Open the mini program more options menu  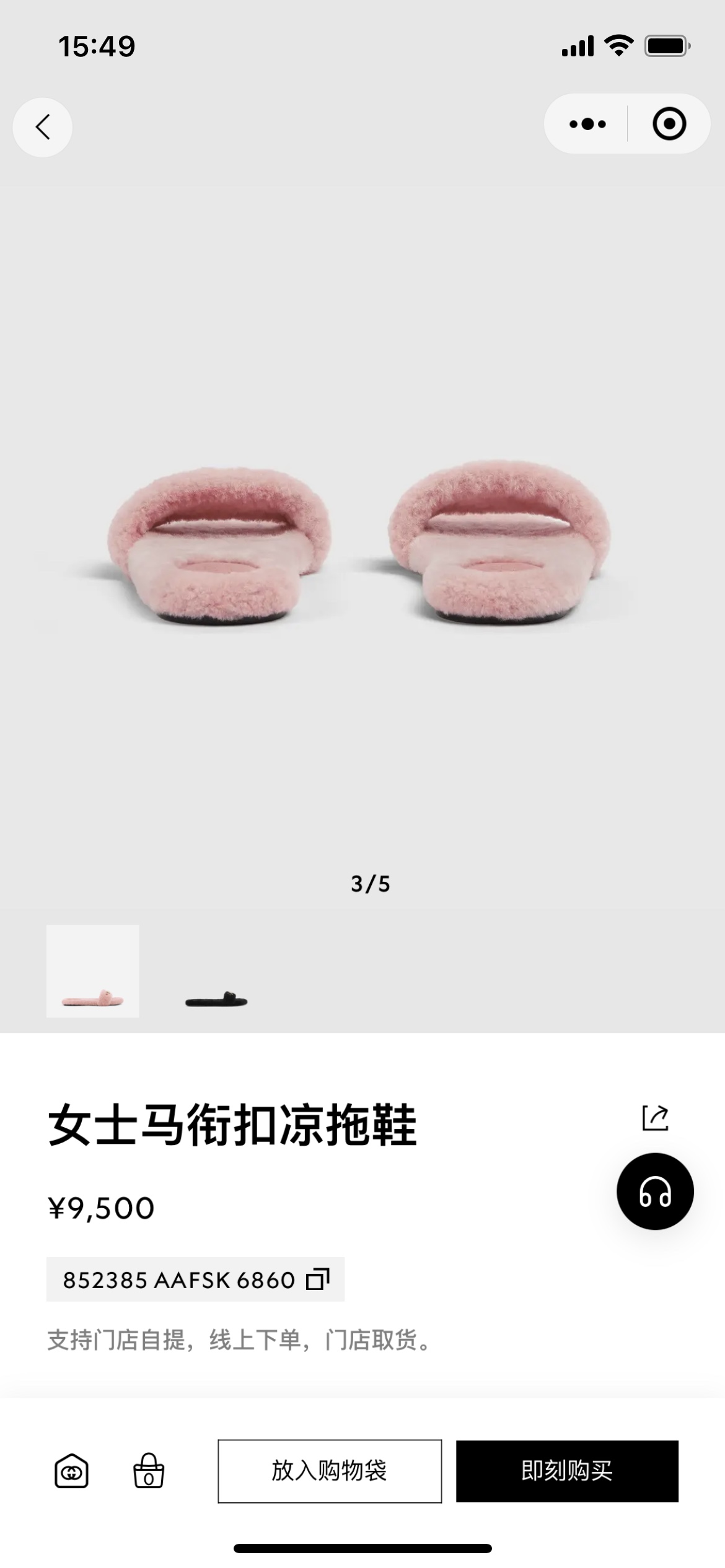coord(587,124)
